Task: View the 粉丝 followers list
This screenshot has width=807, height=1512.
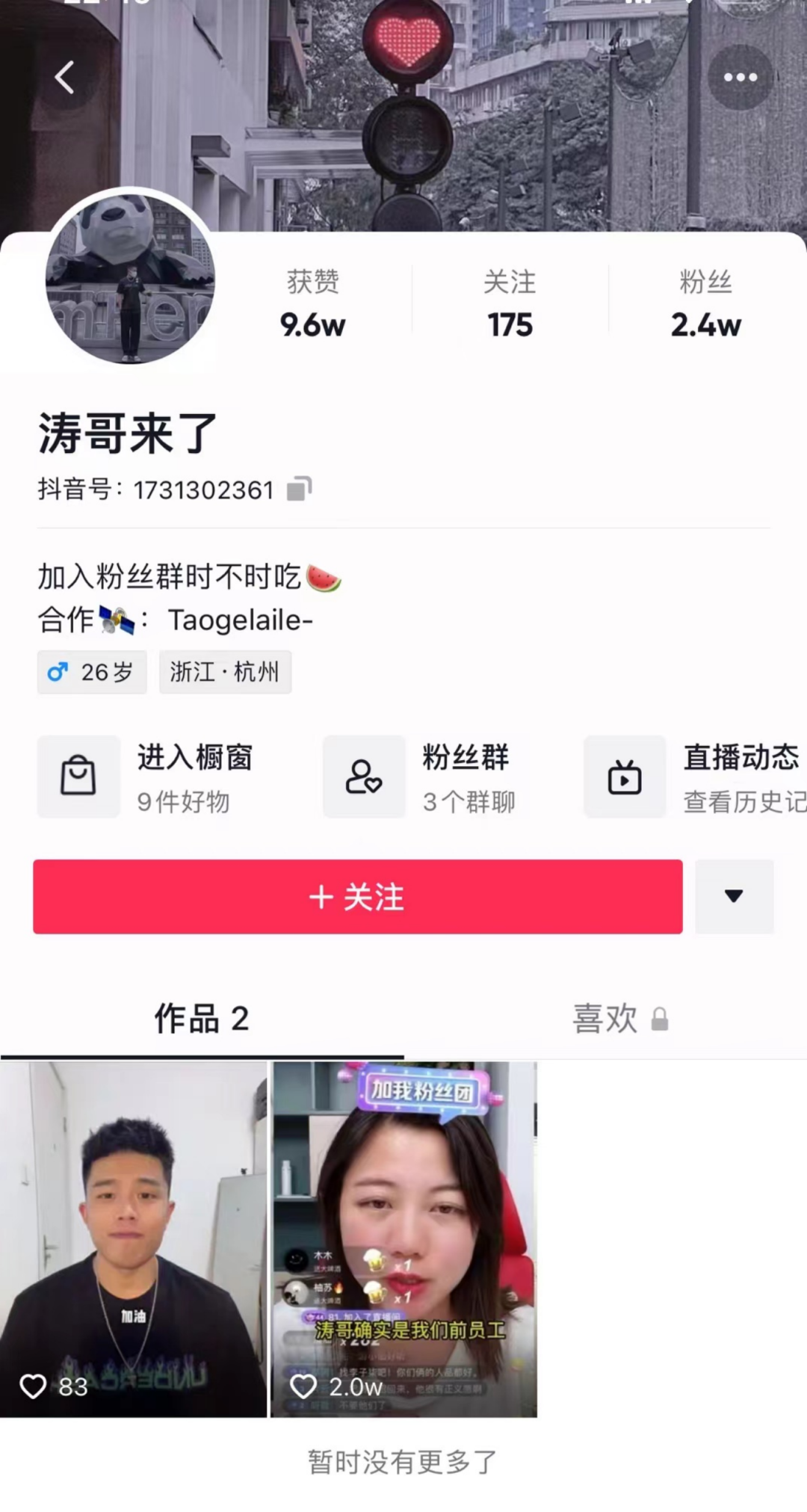Action: click(x=705, y=304)
